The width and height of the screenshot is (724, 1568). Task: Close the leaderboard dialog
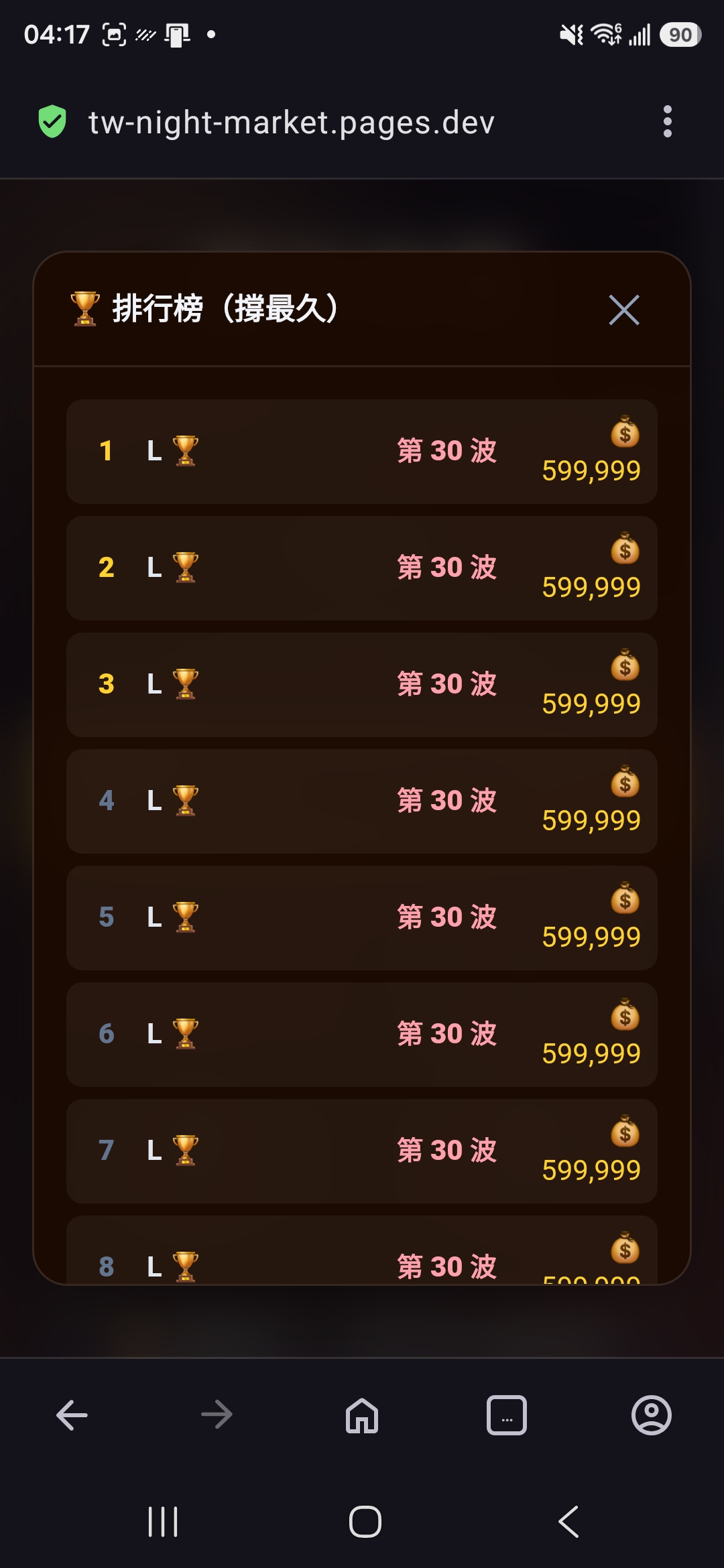(x=624, y=310)
